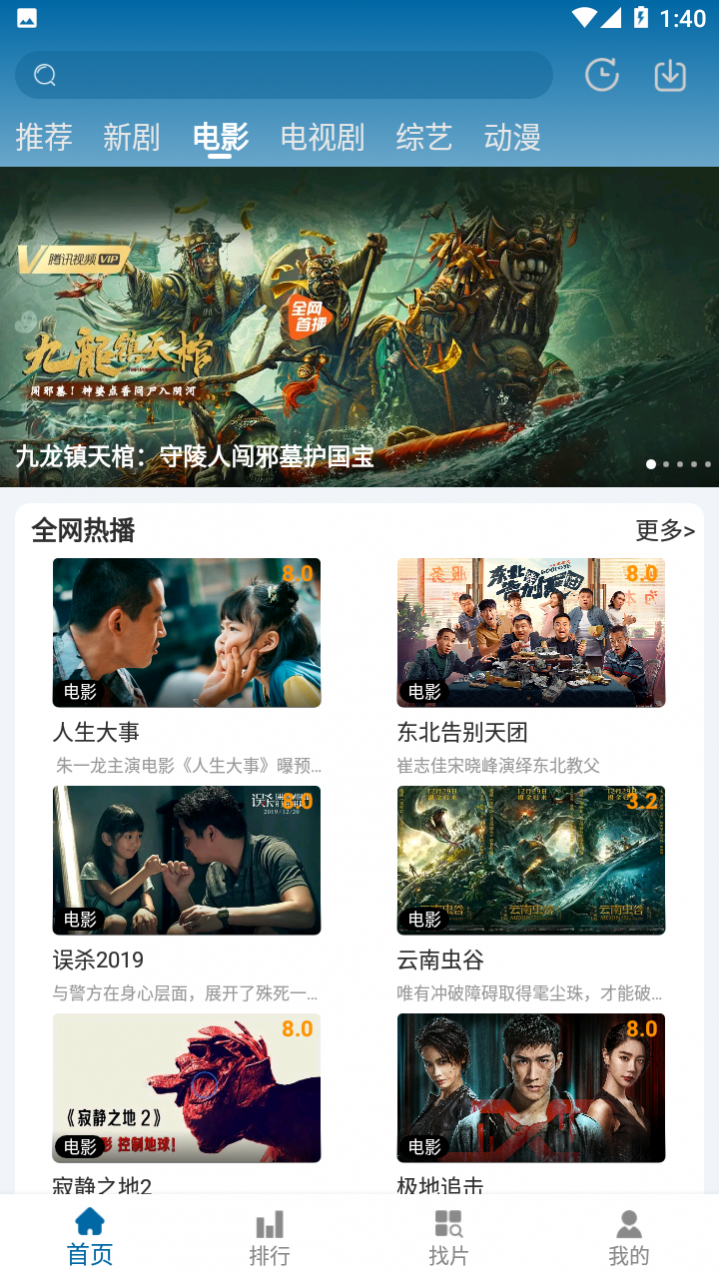Switch to the 新剧 tab

(x=131, y=137)
